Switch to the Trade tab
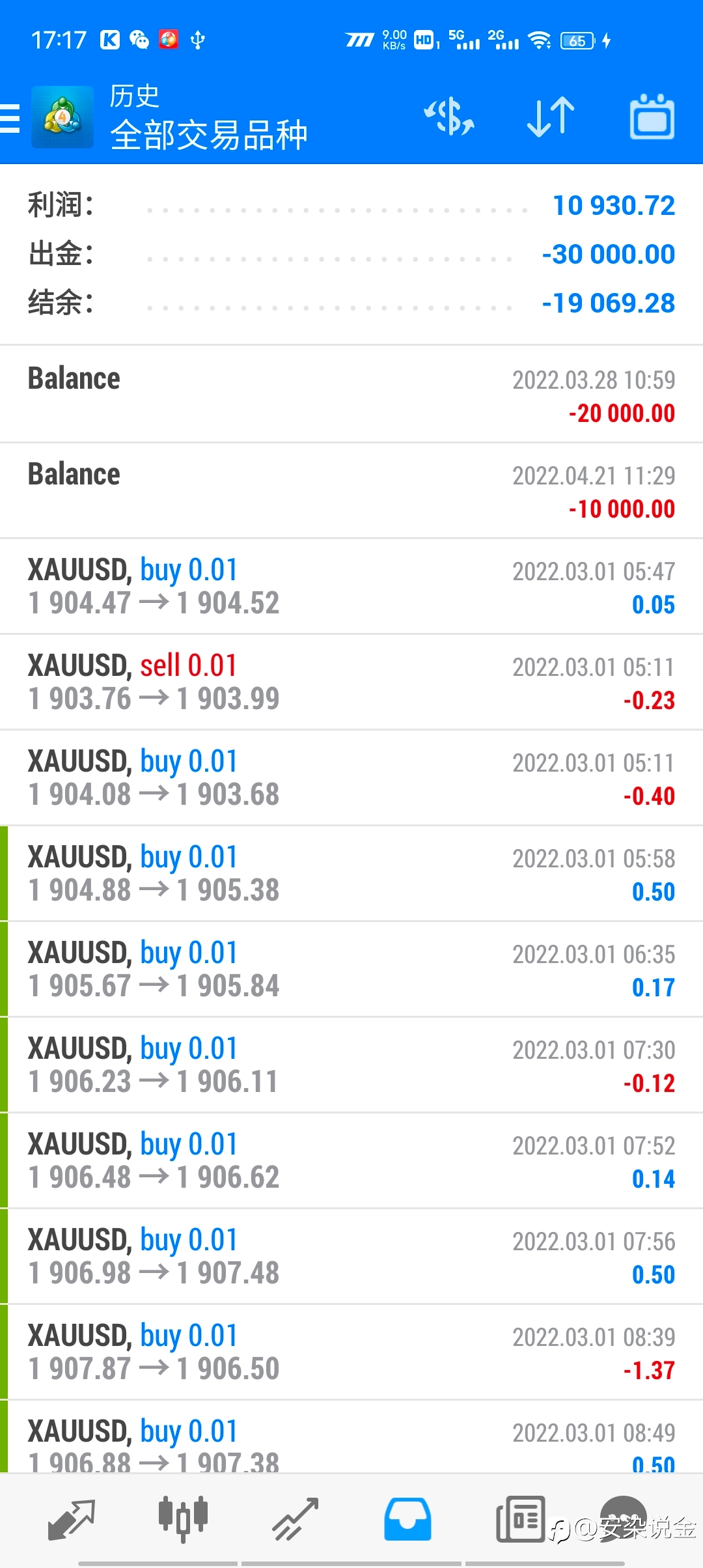Image resolution: width=703 pixels, height=1568 pixels. (295, 1520)
